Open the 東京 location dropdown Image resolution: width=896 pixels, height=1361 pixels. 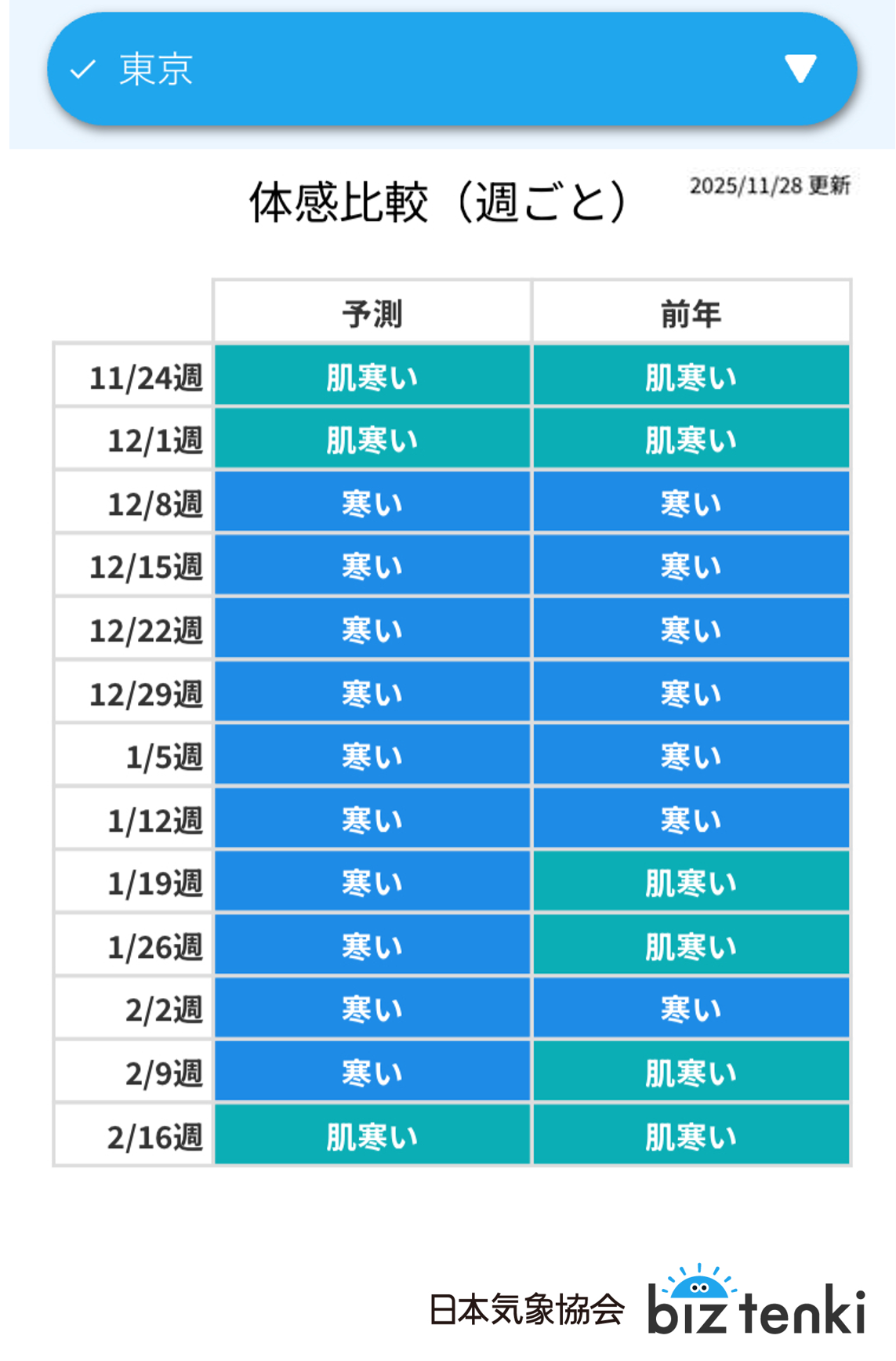(x=452, y=69)
